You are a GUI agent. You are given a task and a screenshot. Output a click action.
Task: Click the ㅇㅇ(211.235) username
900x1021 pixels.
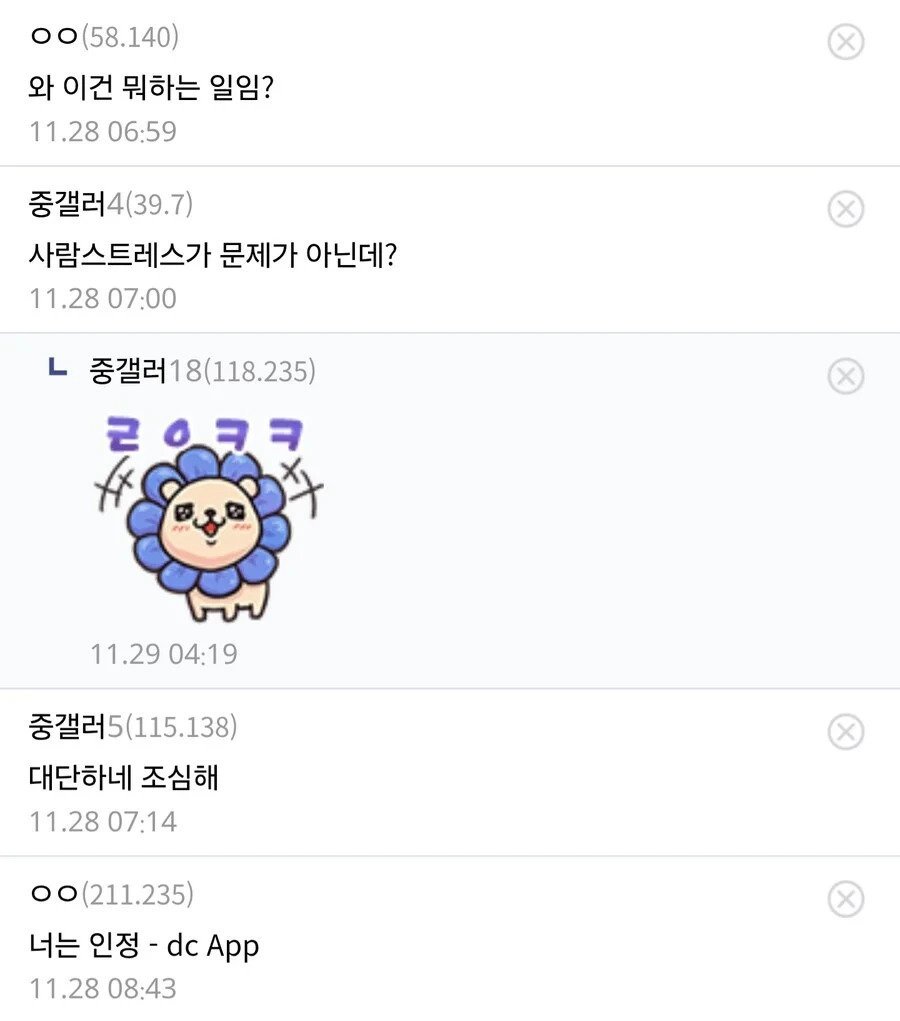coord(110,894)
